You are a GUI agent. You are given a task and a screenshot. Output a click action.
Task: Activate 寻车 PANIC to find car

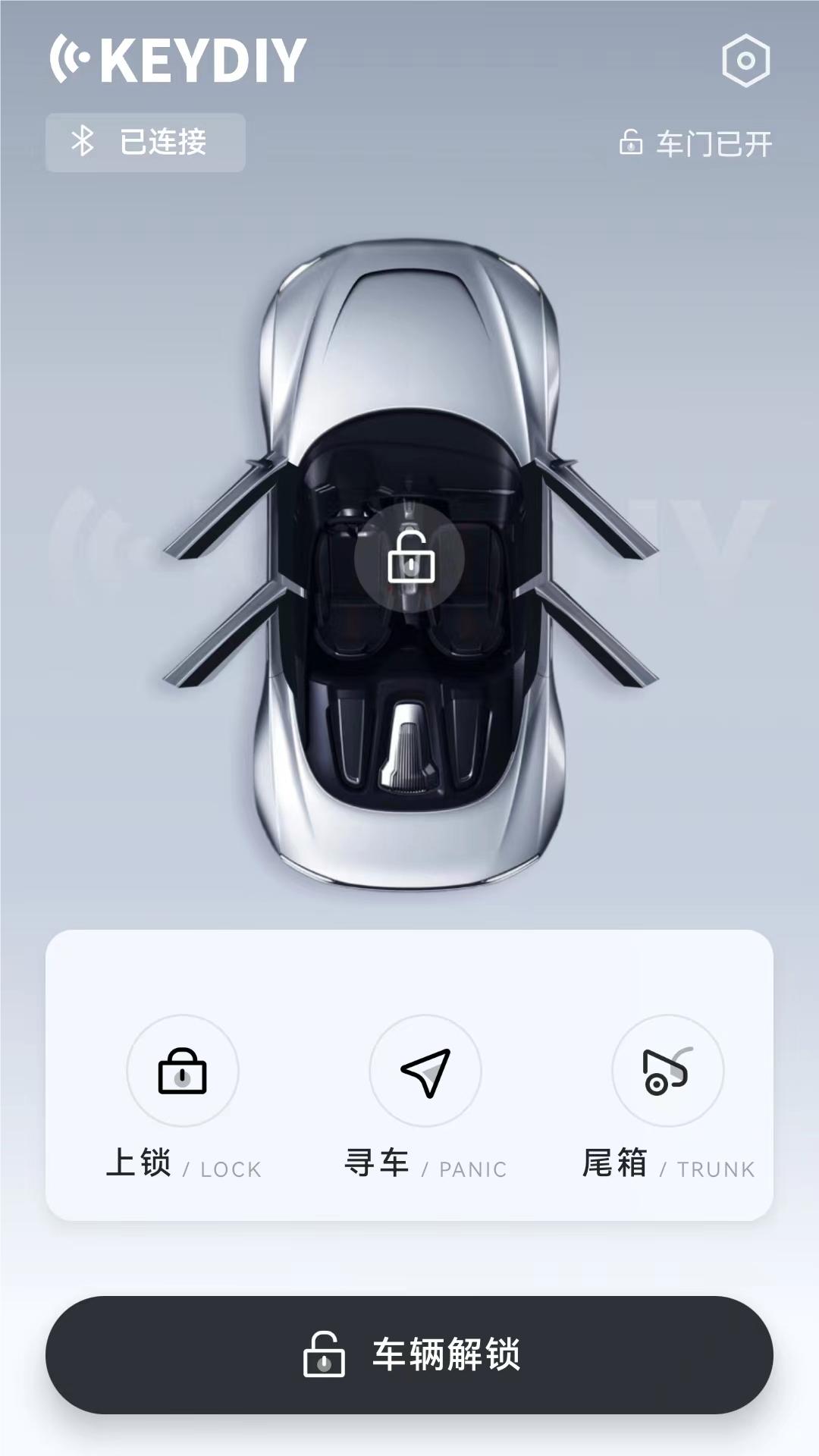425,1071
